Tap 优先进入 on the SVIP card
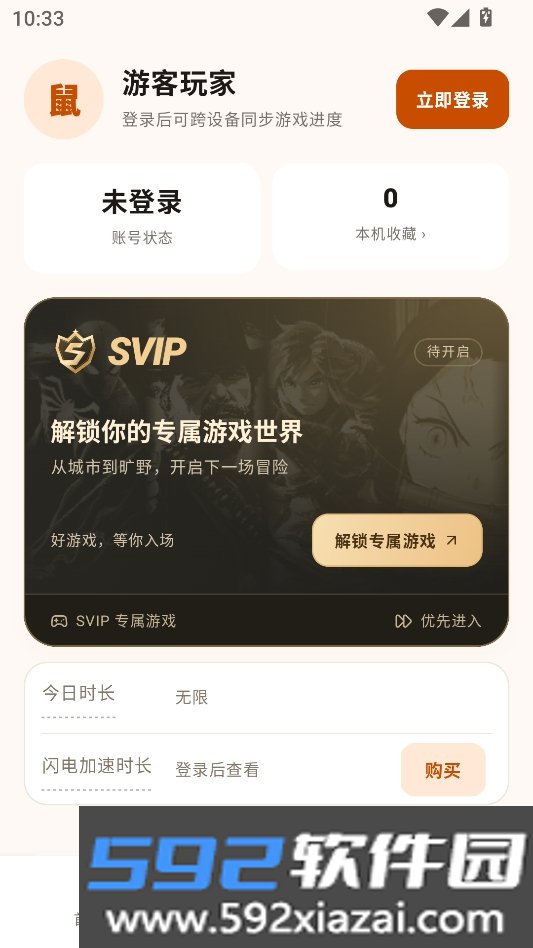Image resolution: width=533 pixels, height=948 pixels. coord(438,621)
